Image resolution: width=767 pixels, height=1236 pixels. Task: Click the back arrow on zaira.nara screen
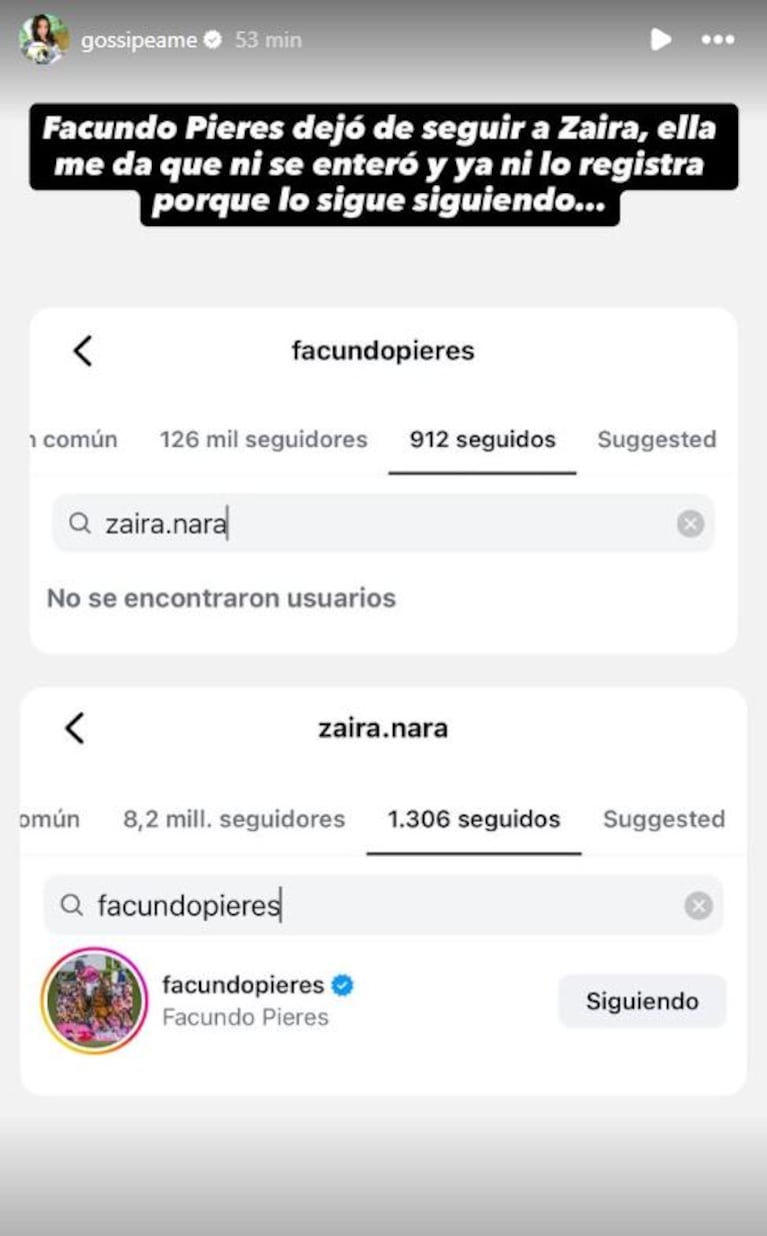75,729
